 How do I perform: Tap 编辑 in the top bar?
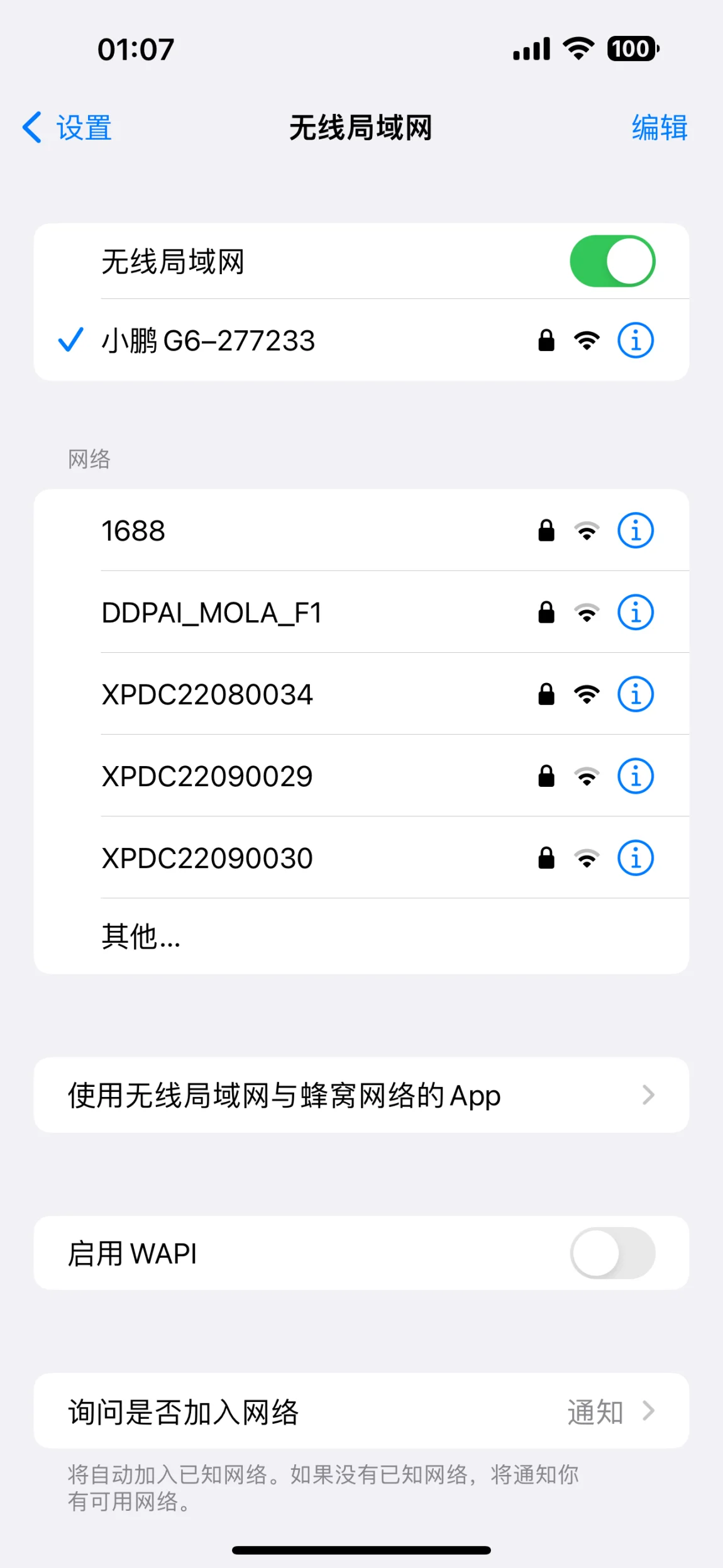coord(660,128)
